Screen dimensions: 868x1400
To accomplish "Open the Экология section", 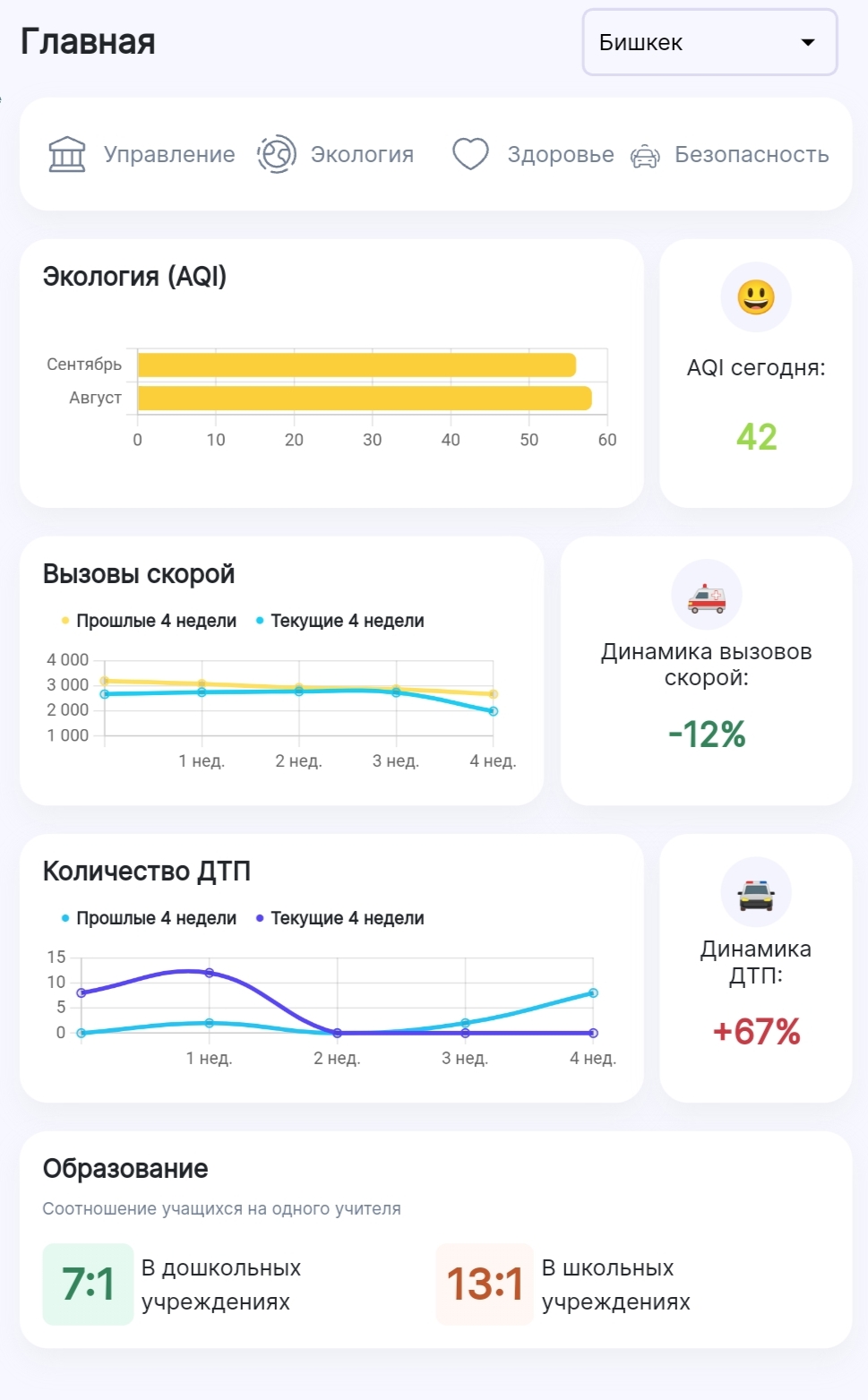I will (336, 154).
